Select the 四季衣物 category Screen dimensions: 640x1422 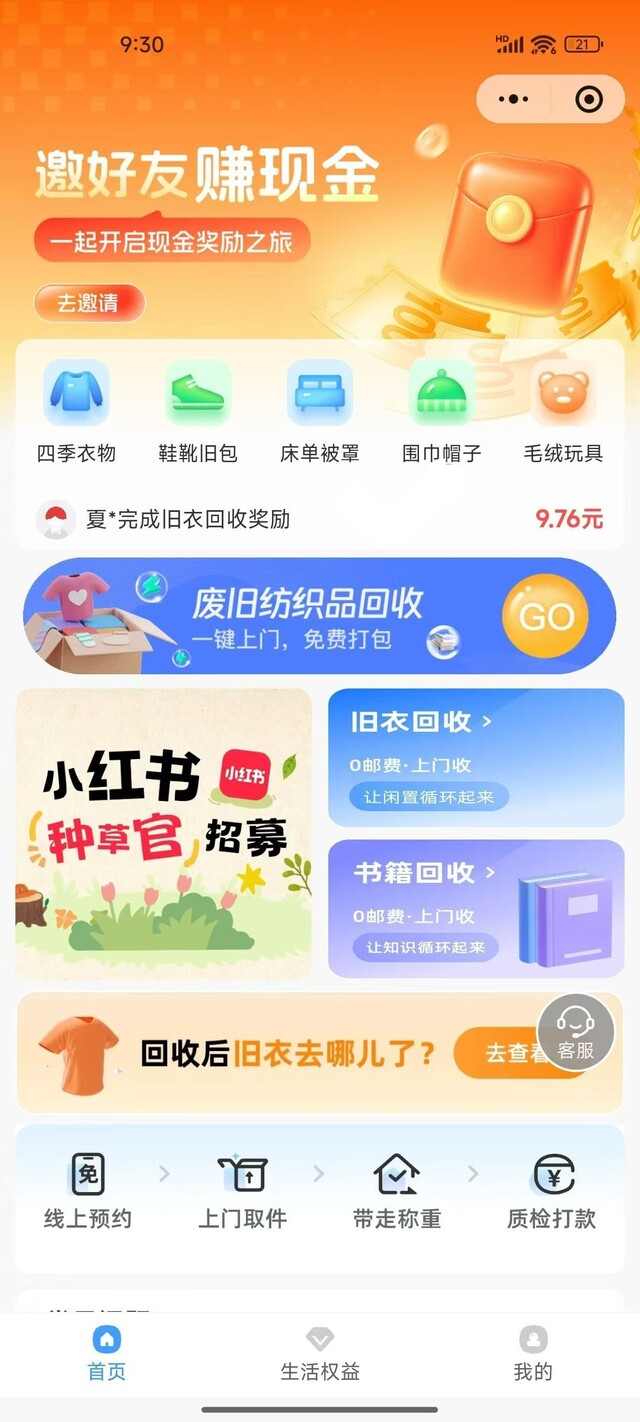76,412
